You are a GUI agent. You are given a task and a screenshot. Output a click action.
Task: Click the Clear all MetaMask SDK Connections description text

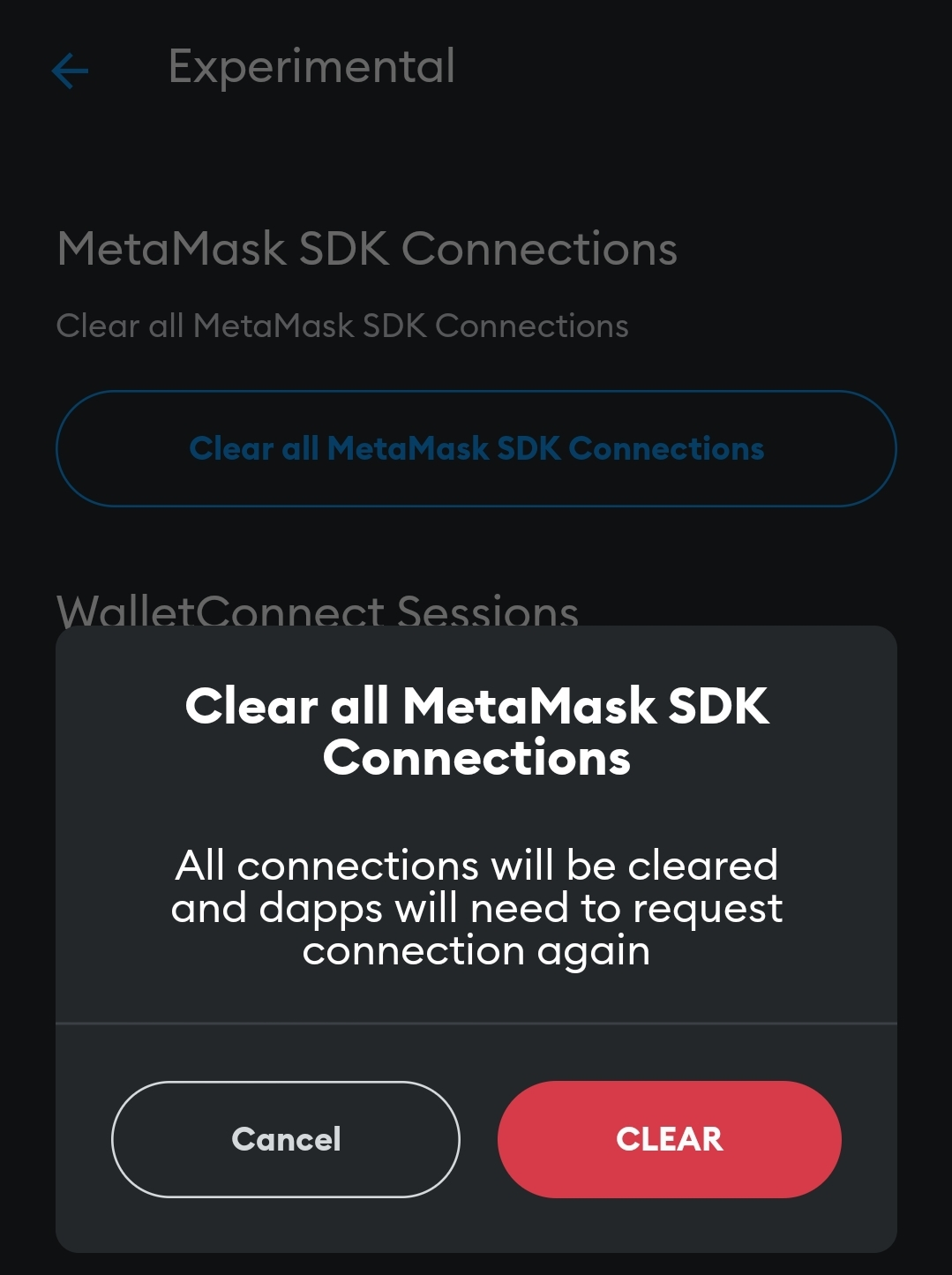tap(342, 326)
